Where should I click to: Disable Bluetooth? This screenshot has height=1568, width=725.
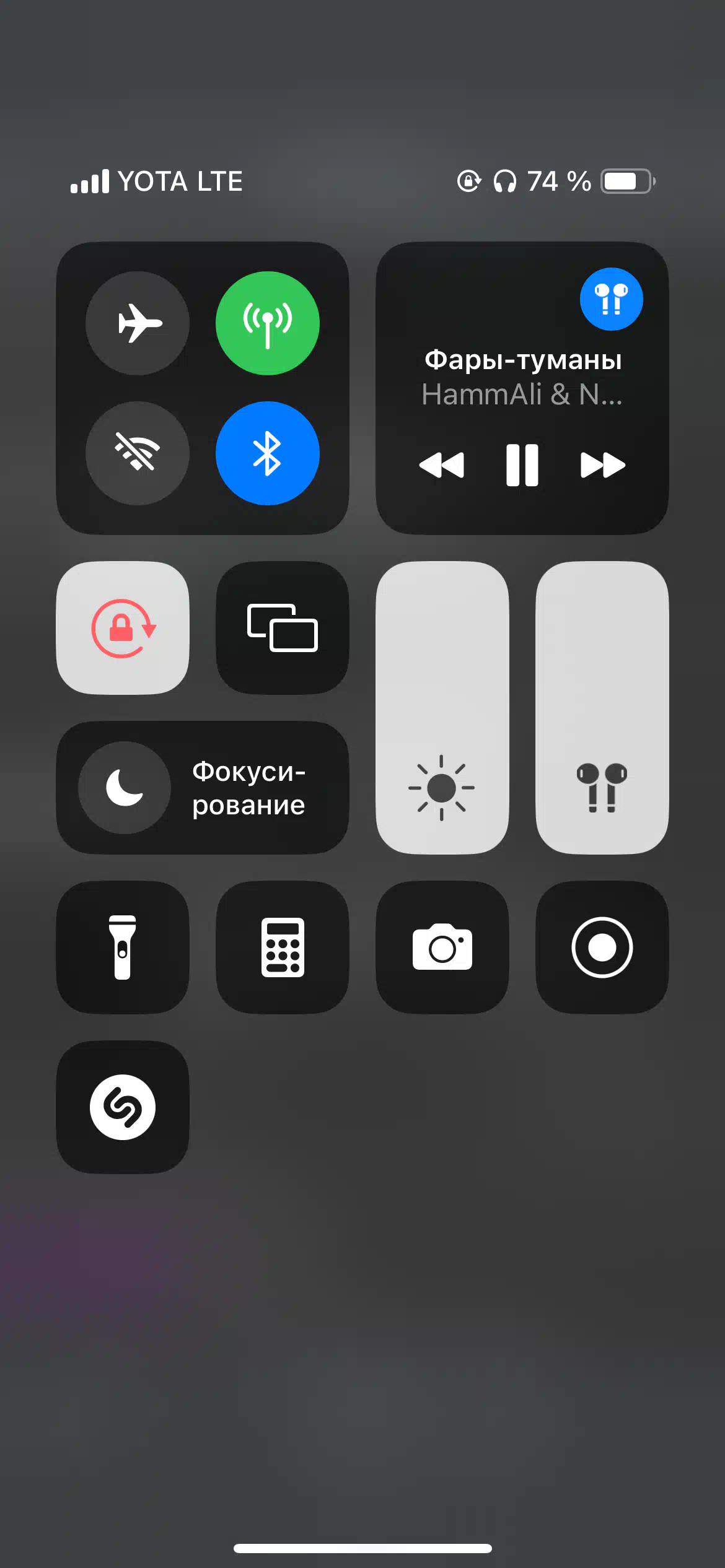coord(268,453)
